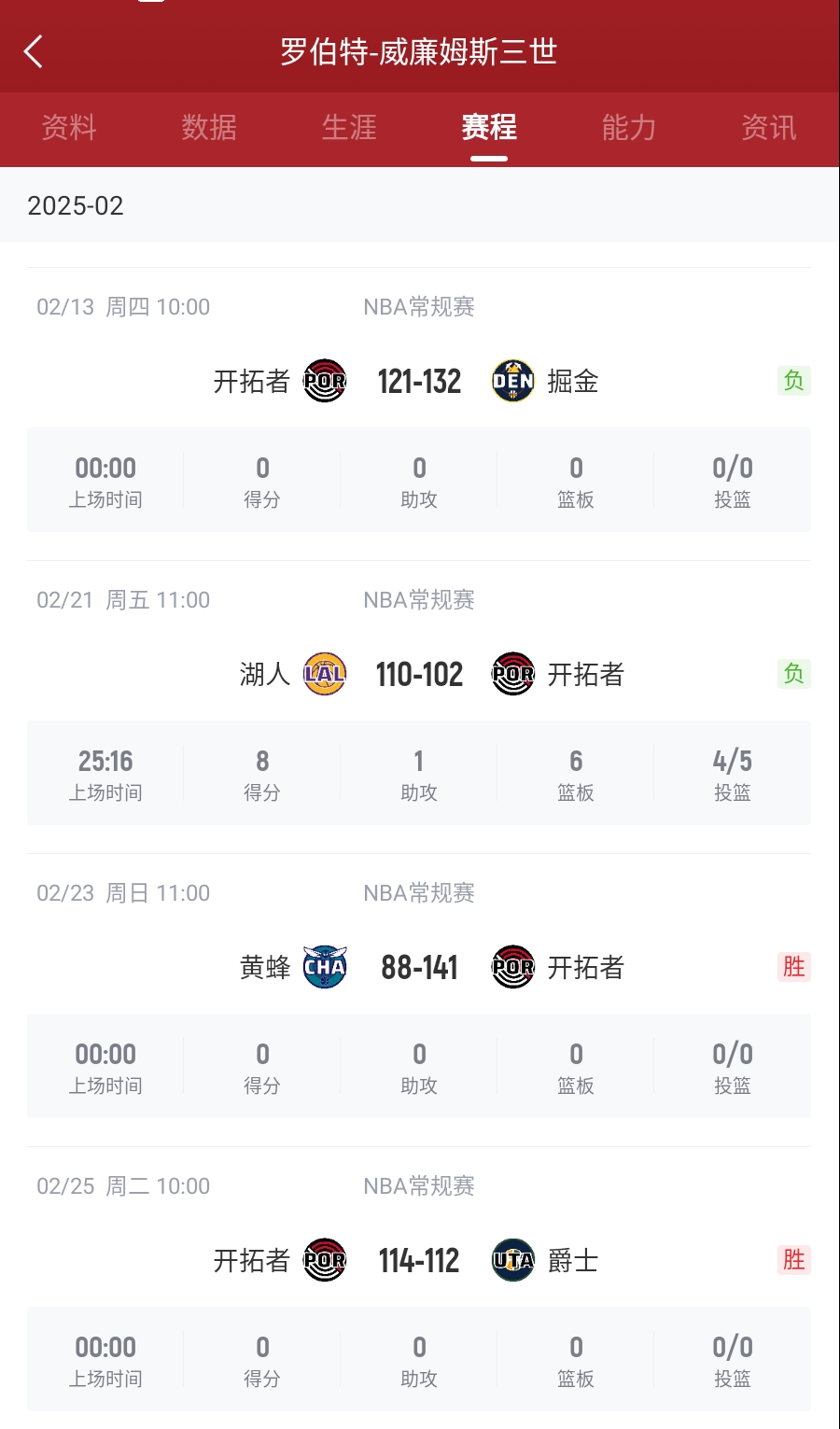Image resolution: width=840 pixels, height=1429 pixels.
Task: Open the 02/13 开拓者 vs 掘金 game
Action: [x=419, y=381]
